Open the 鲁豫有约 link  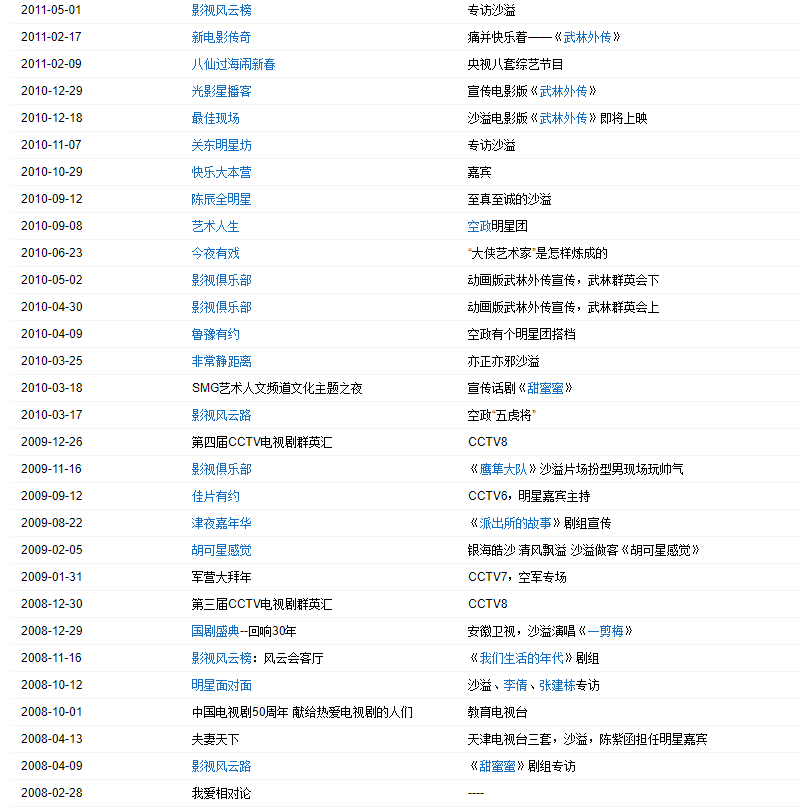(x=215, y=334)
